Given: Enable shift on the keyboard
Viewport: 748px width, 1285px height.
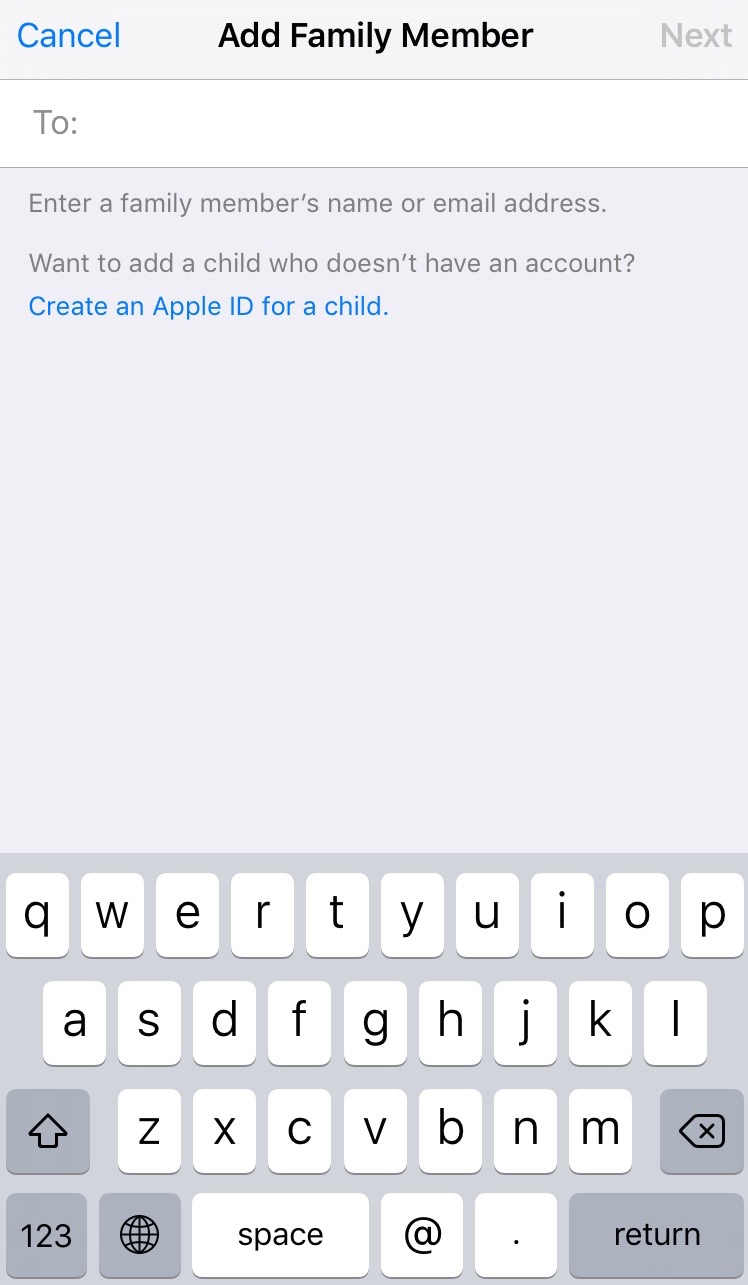Looking at the screenshot, I should 47,1131.
